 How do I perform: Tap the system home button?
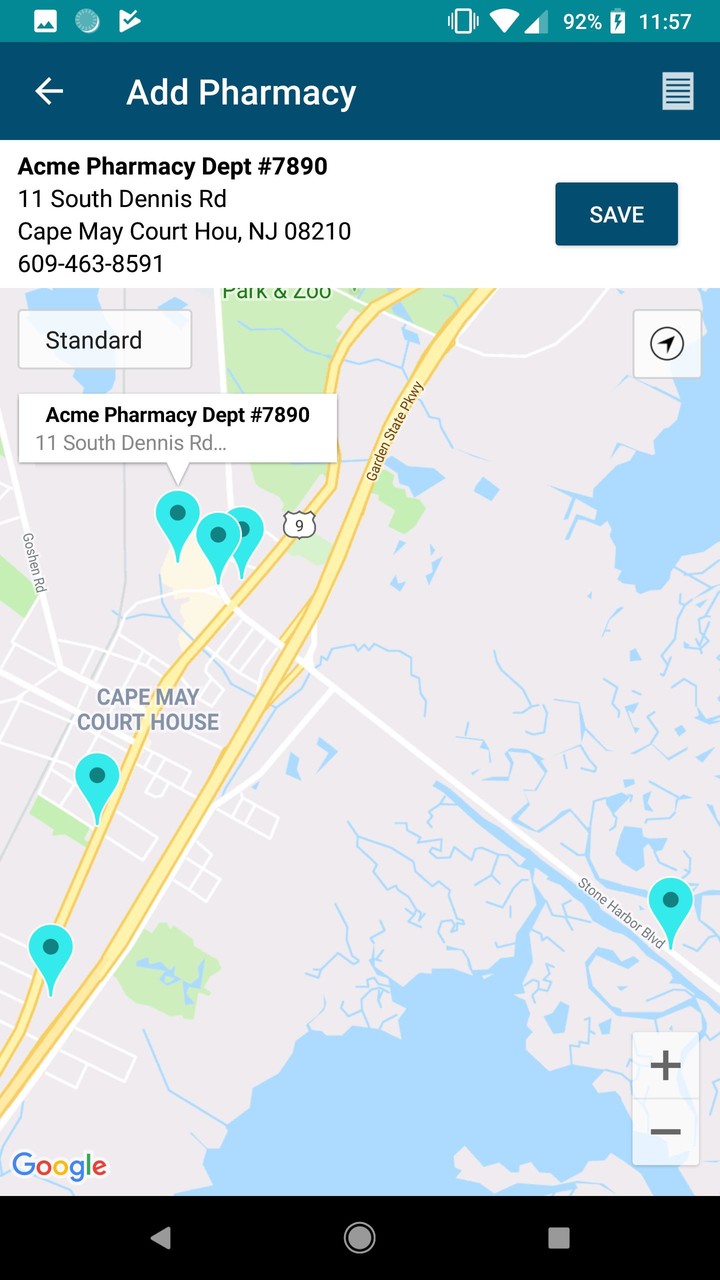pyautogui.click(x=360, y=1238)
